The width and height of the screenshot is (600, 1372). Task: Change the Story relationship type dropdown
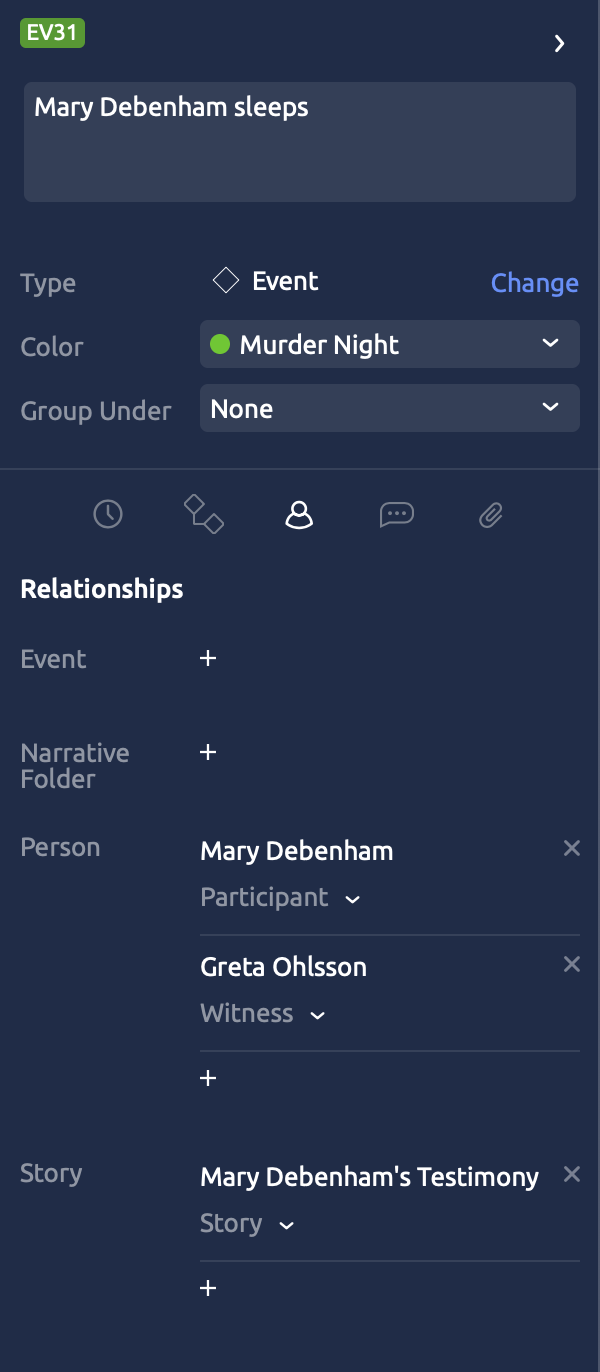(x=247, y=1224)
